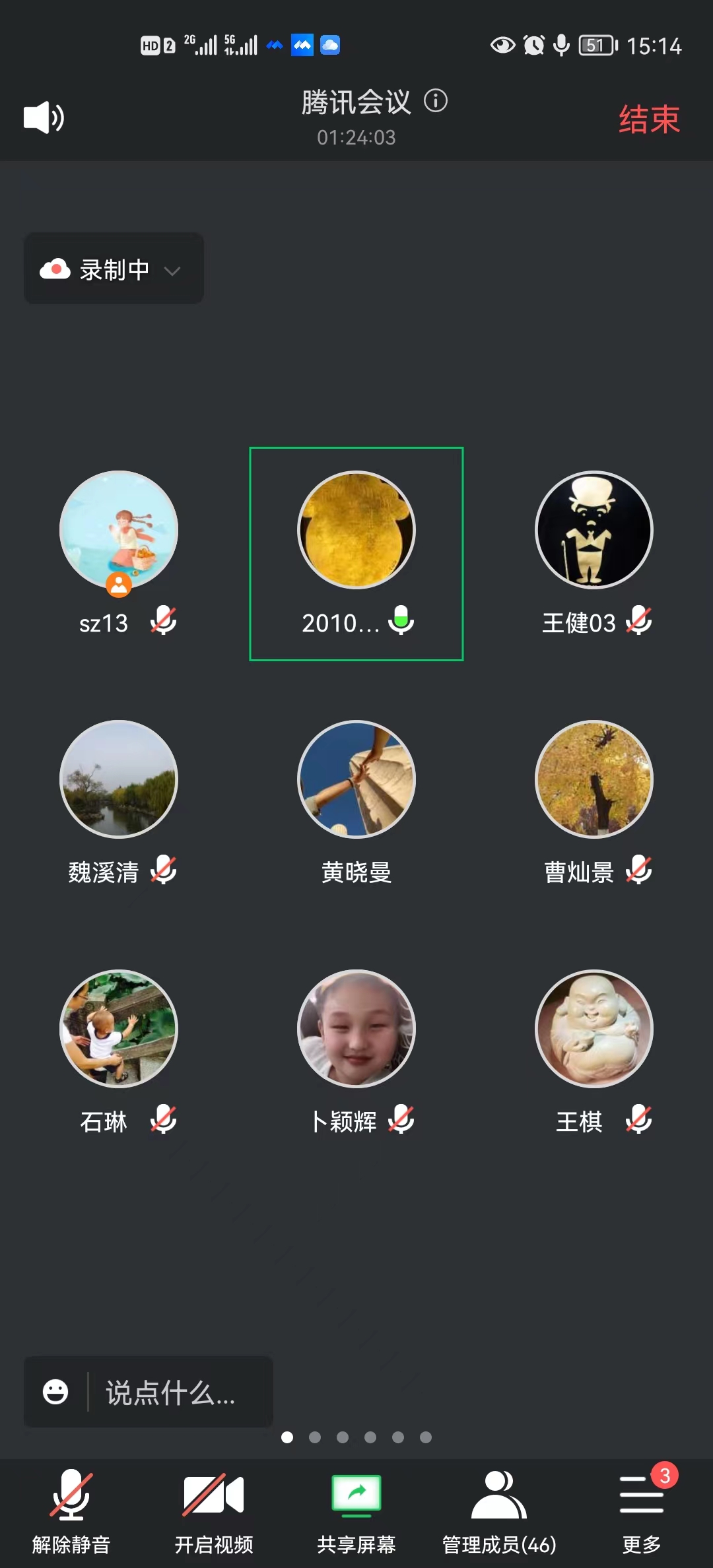Open the emoji picker in chat bar
The width and height of the screenshot is (713, 1568).
[55, 1392]
